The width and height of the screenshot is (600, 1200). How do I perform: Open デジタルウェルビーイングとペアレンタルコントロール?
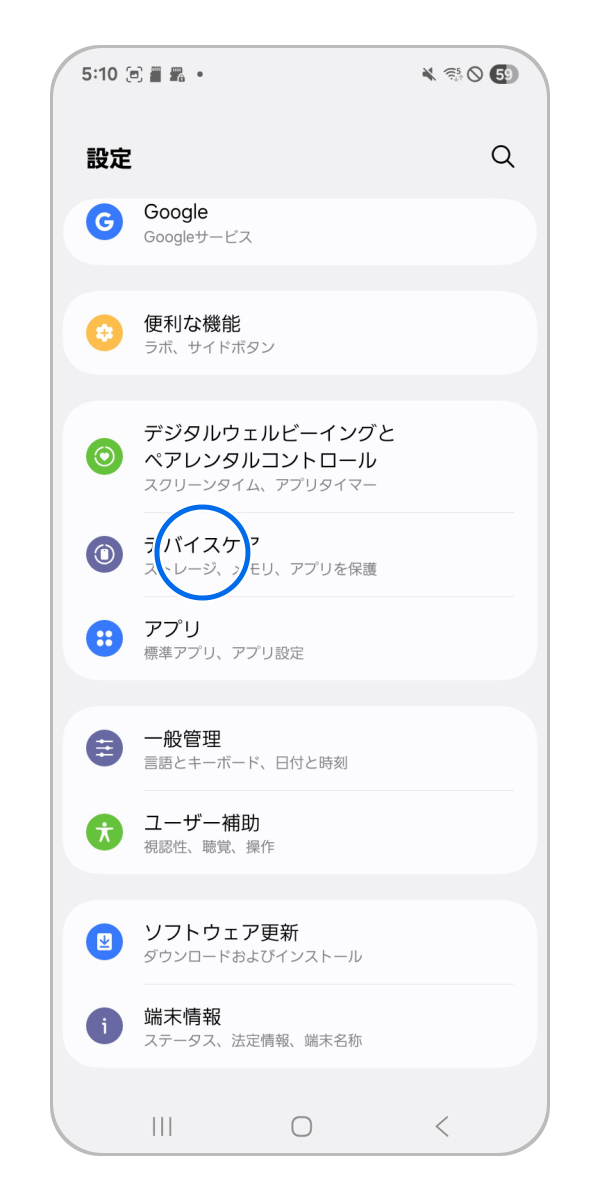(x=300, y=458)
